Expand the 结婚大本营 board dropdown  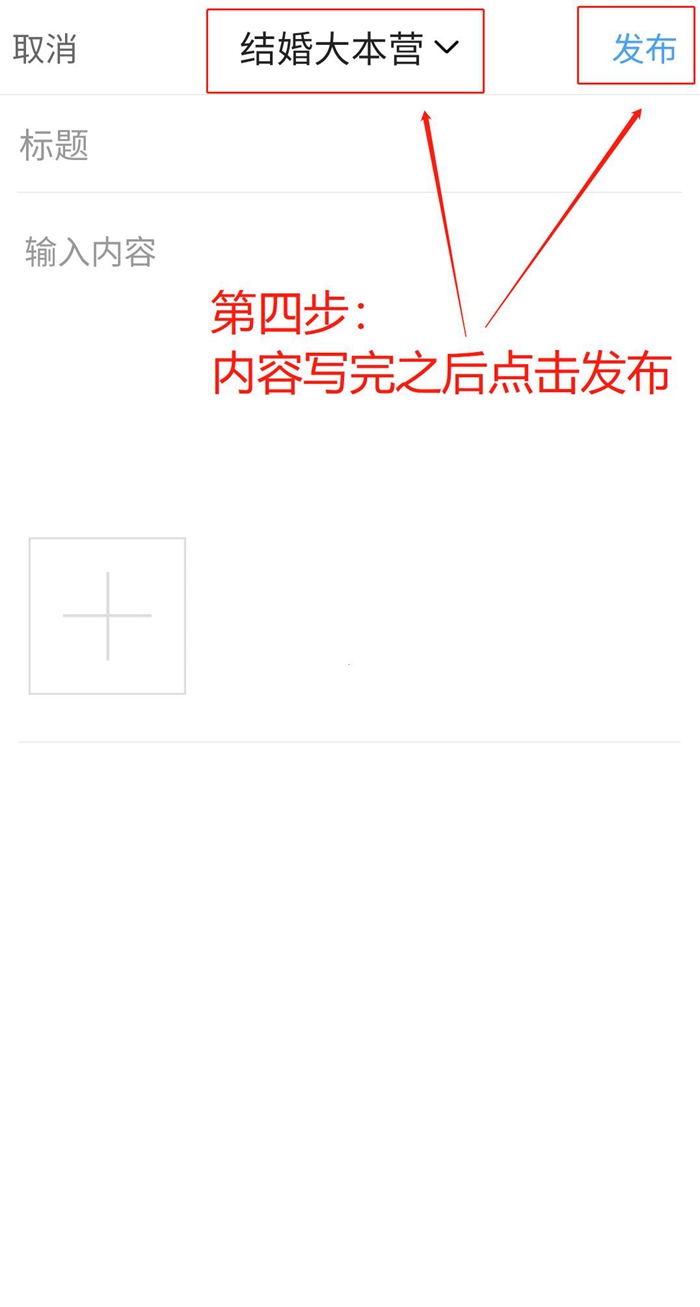[x=348, y=49]
